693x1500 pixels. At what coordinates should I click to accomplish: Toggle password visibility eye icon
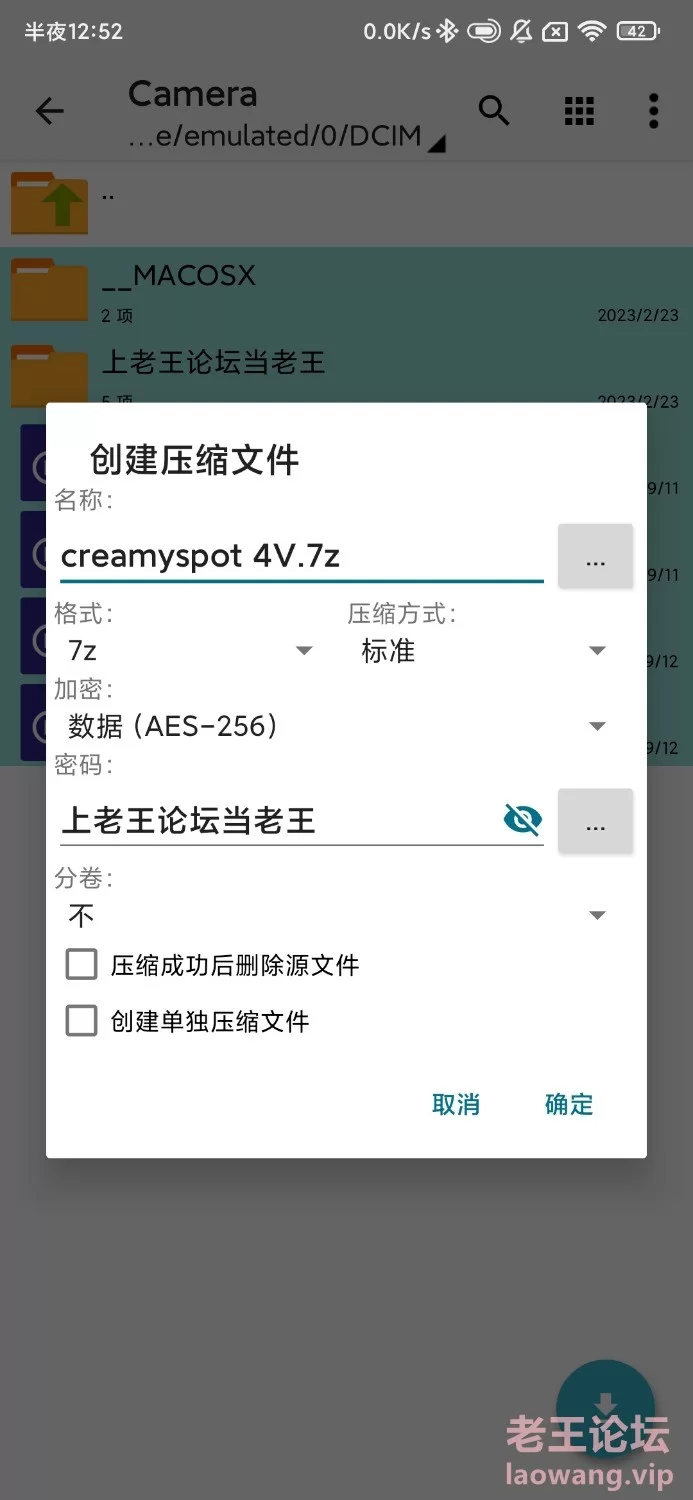pos(522,820)
